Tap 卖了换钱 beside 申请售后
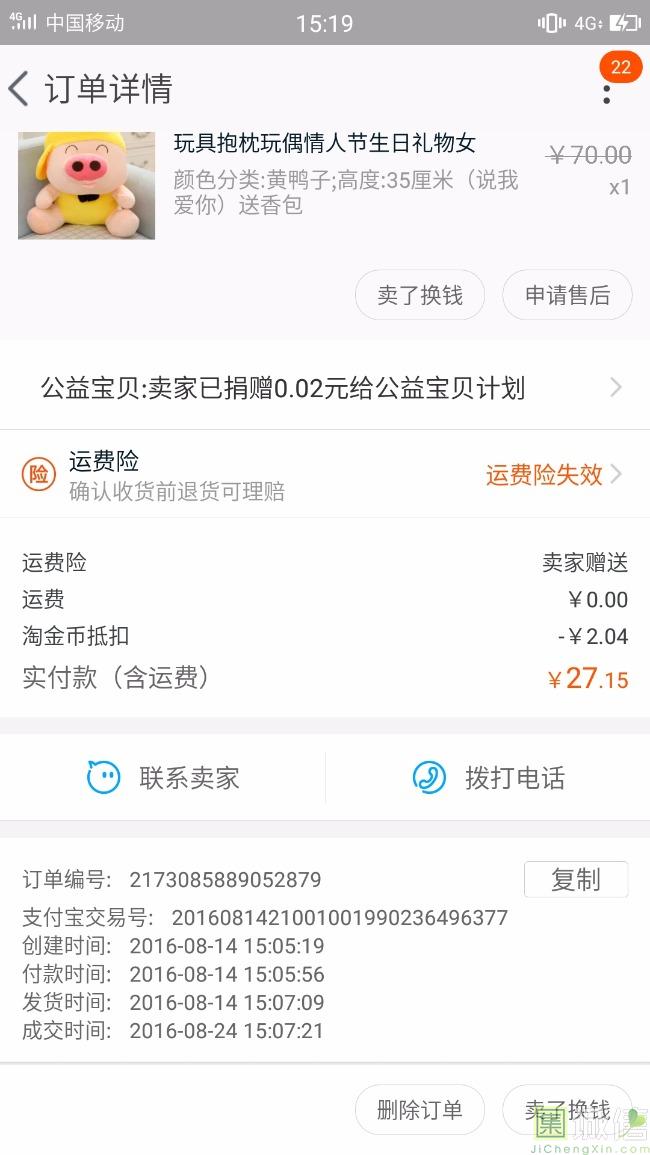 point(420,295)
